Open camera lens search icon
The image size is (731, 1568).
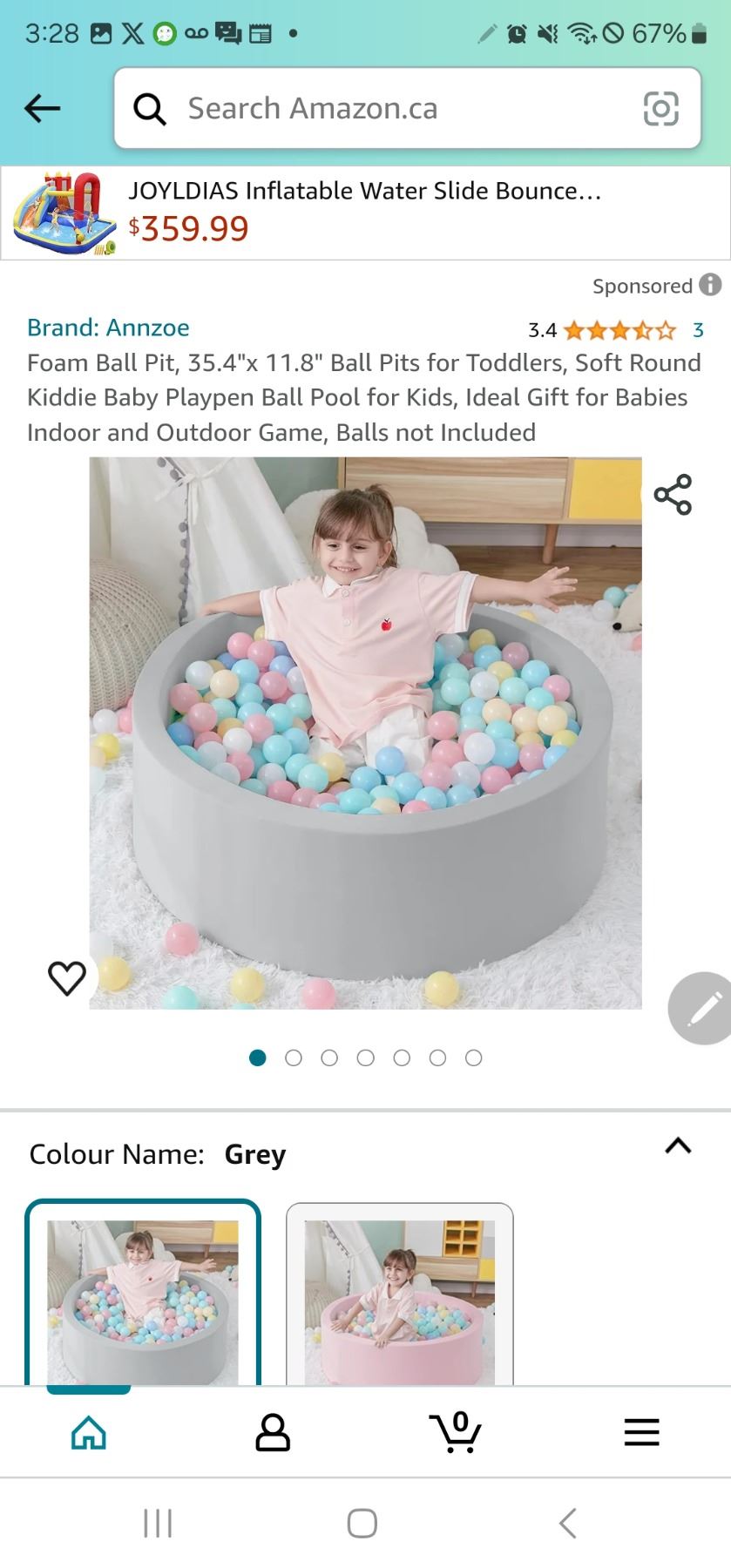tap(660, 109)
